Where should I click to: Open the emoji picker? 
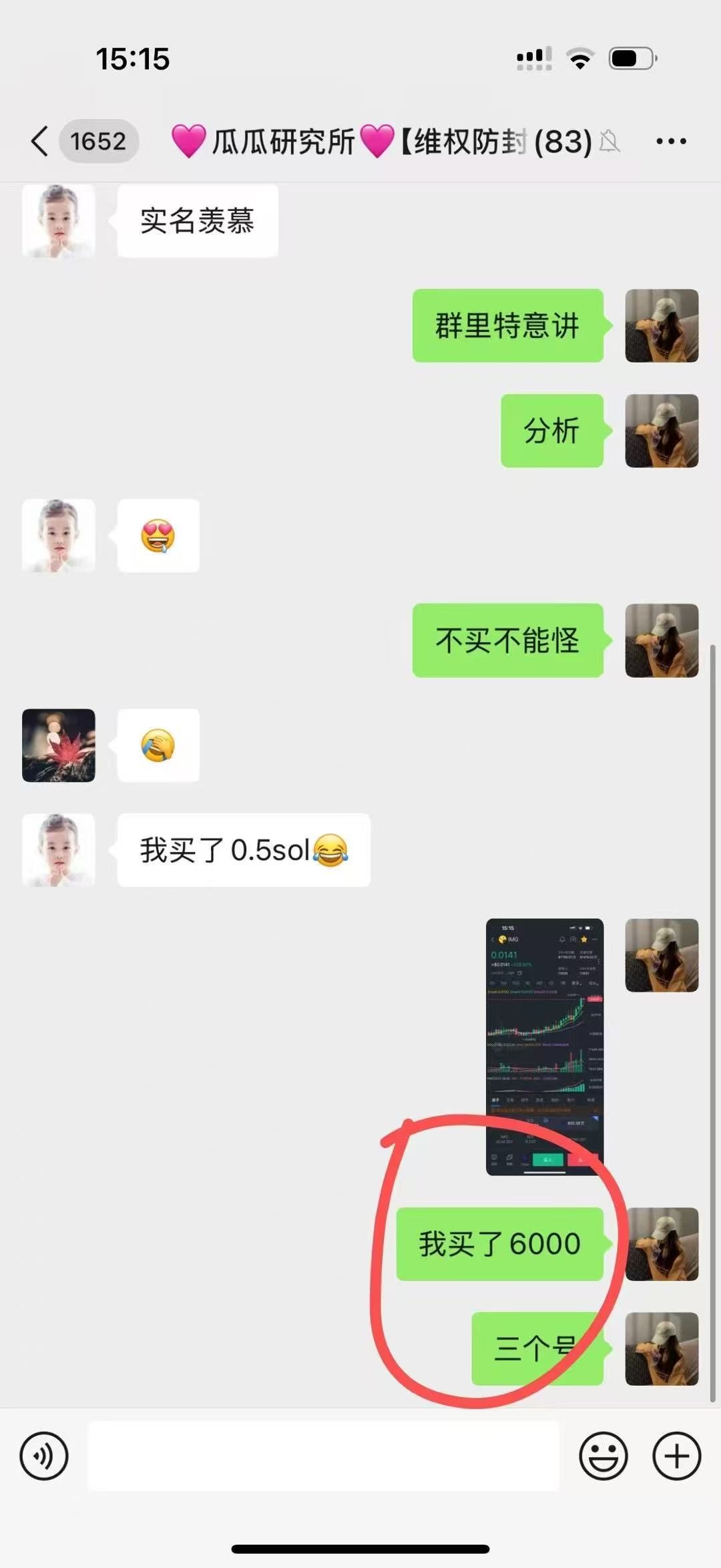pyautogui.click(x=603, y=1456)
